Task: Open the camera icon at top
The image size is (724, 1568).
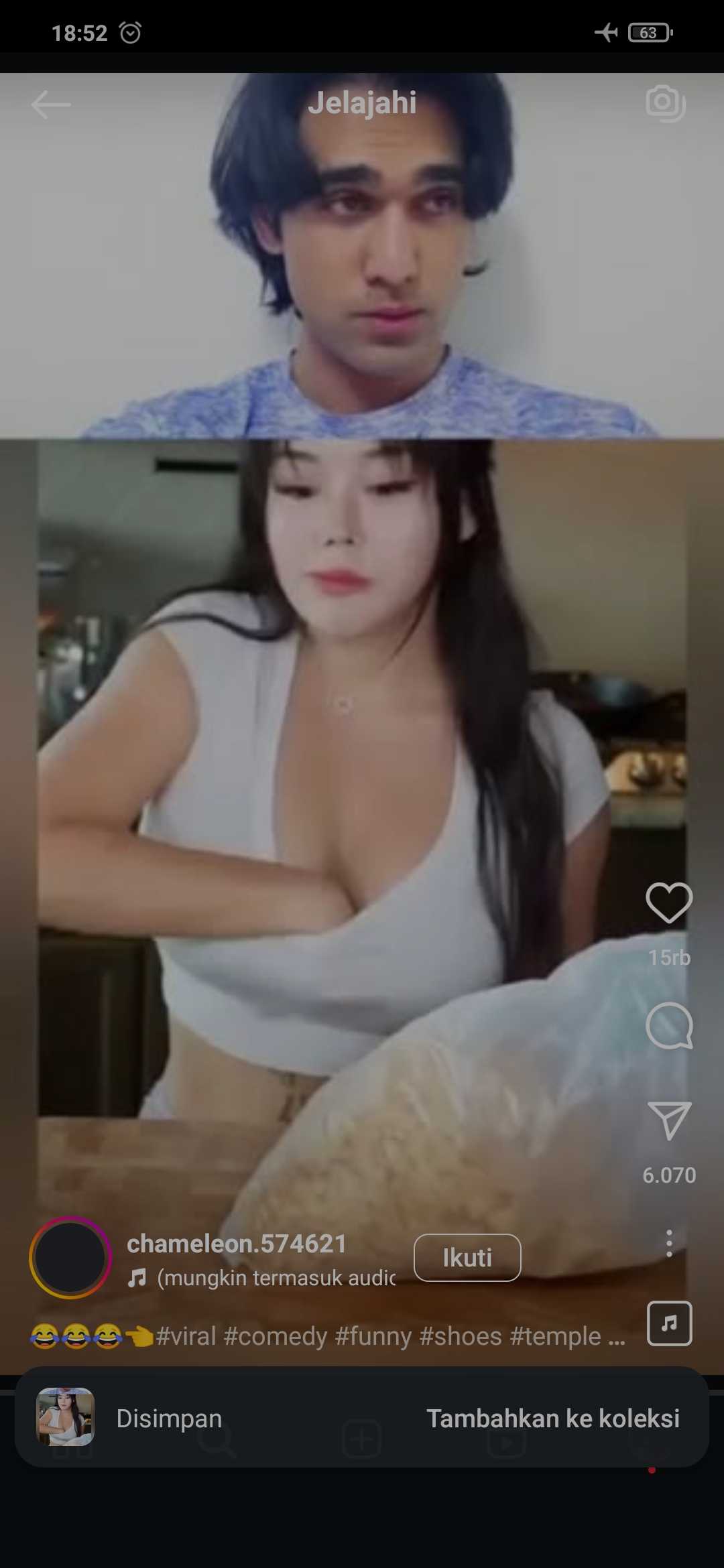Action: [665, 103]
